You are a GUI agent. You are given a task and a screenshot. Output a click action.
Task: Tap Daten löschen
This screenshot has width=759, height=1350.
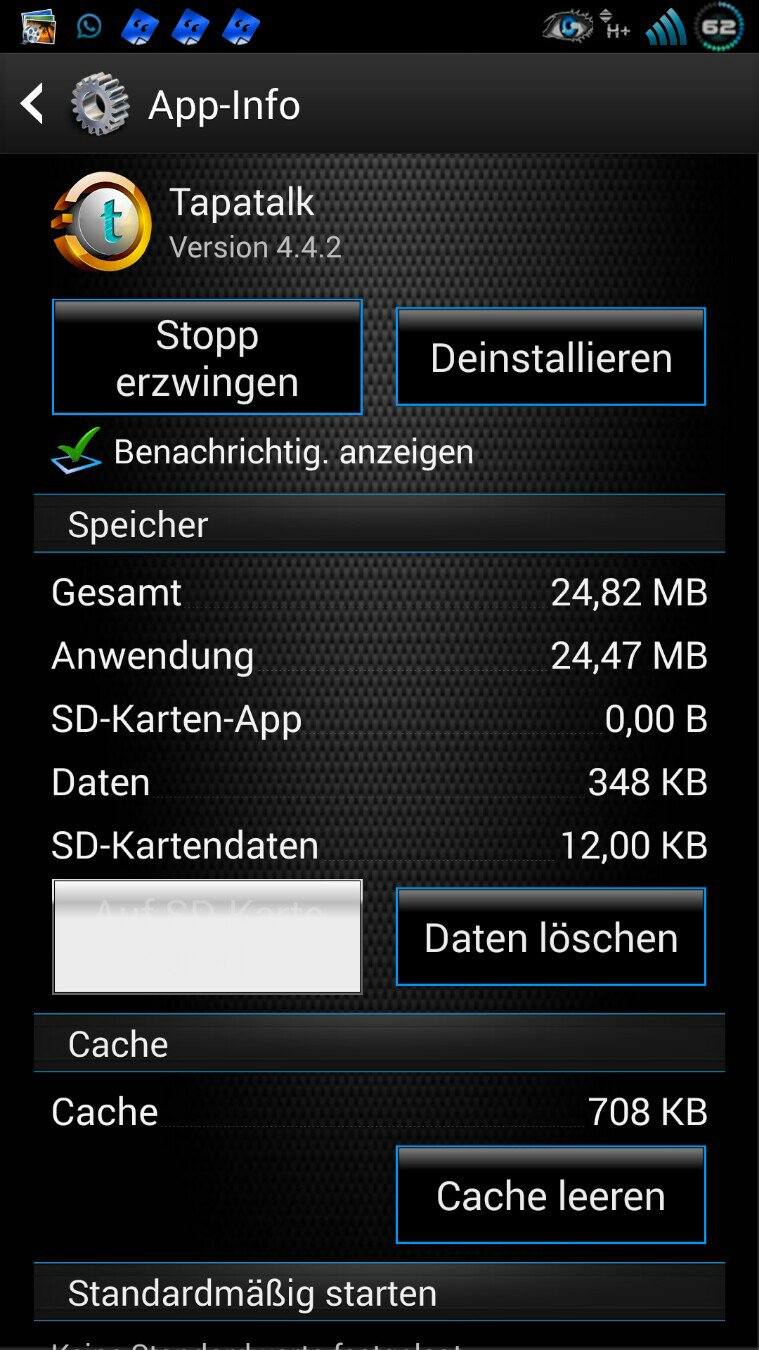click(x=551, y=937)
